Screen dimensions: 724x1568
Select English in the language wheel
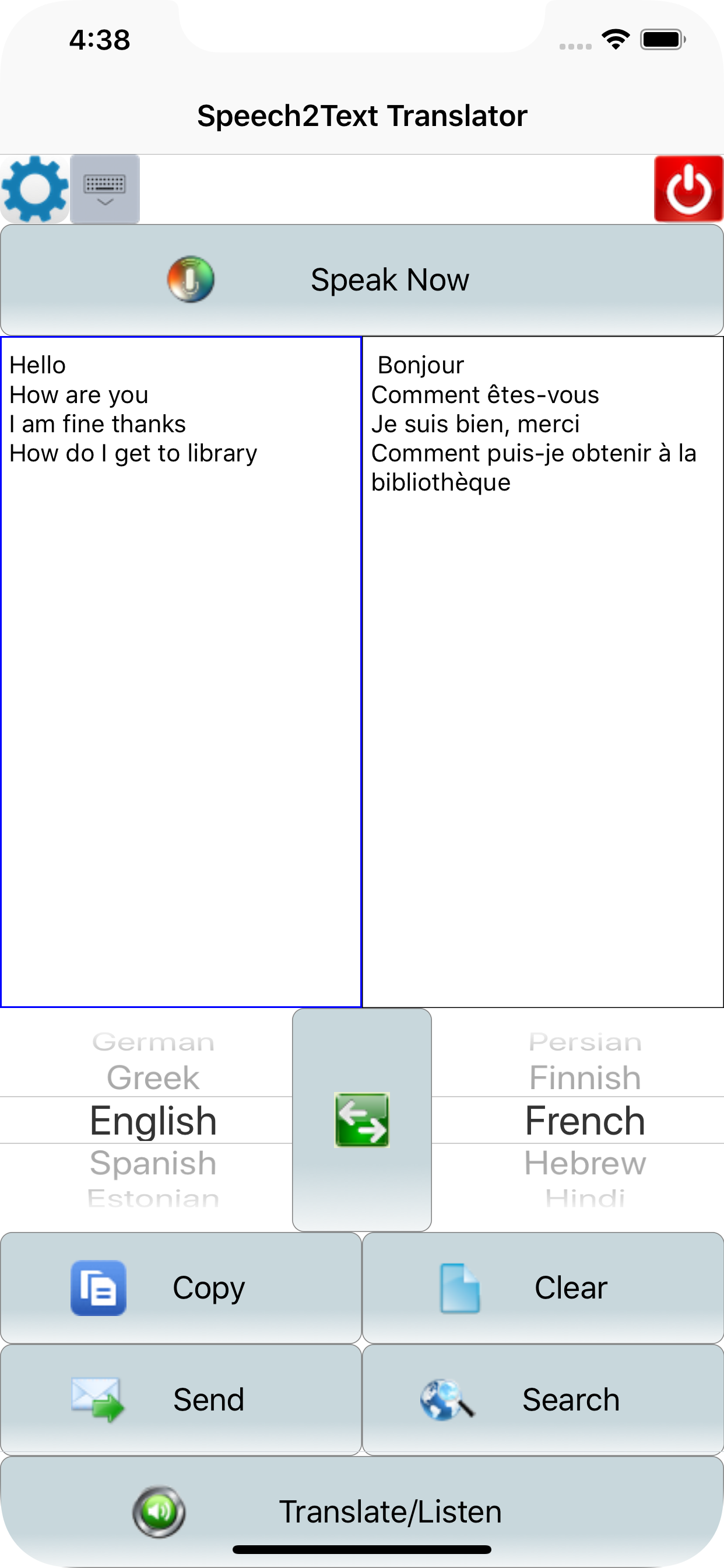pos(153,1120)
